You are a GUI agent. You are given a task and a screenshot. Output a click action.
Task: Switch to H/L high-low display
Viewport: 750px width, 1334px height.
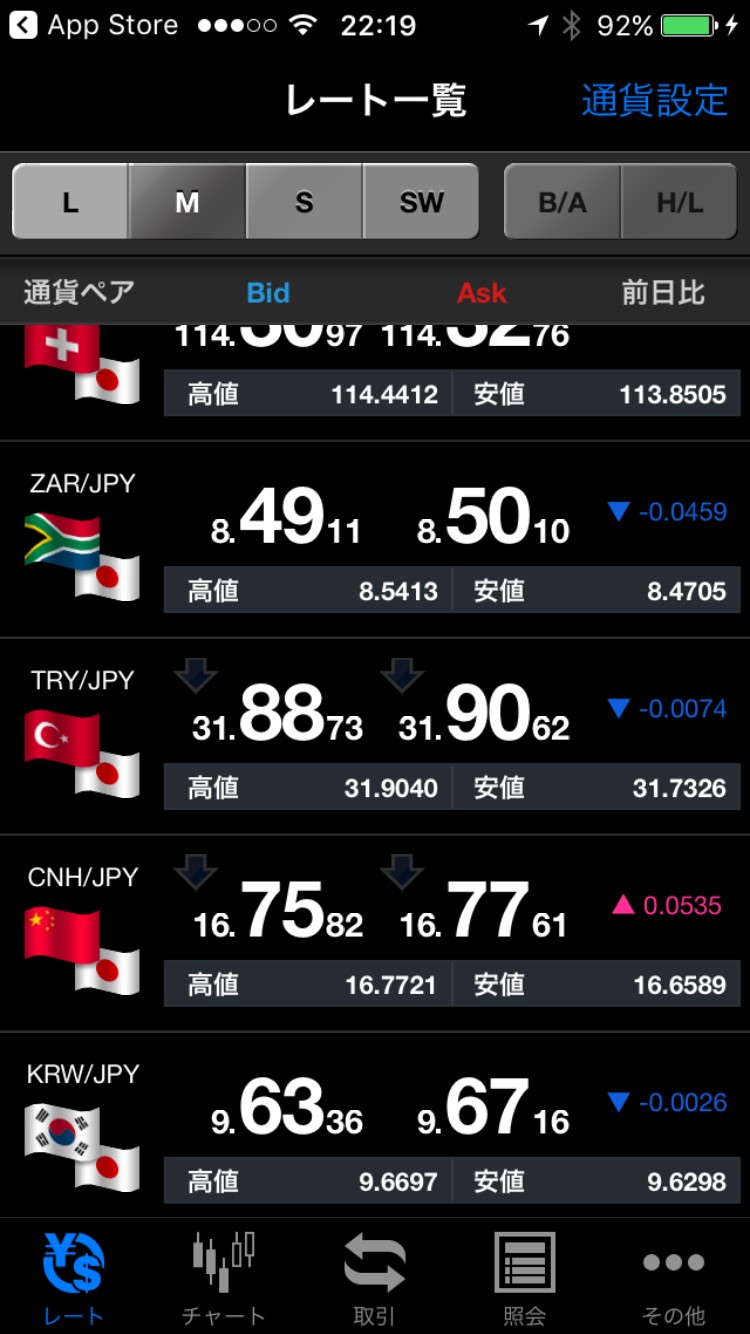680,202
